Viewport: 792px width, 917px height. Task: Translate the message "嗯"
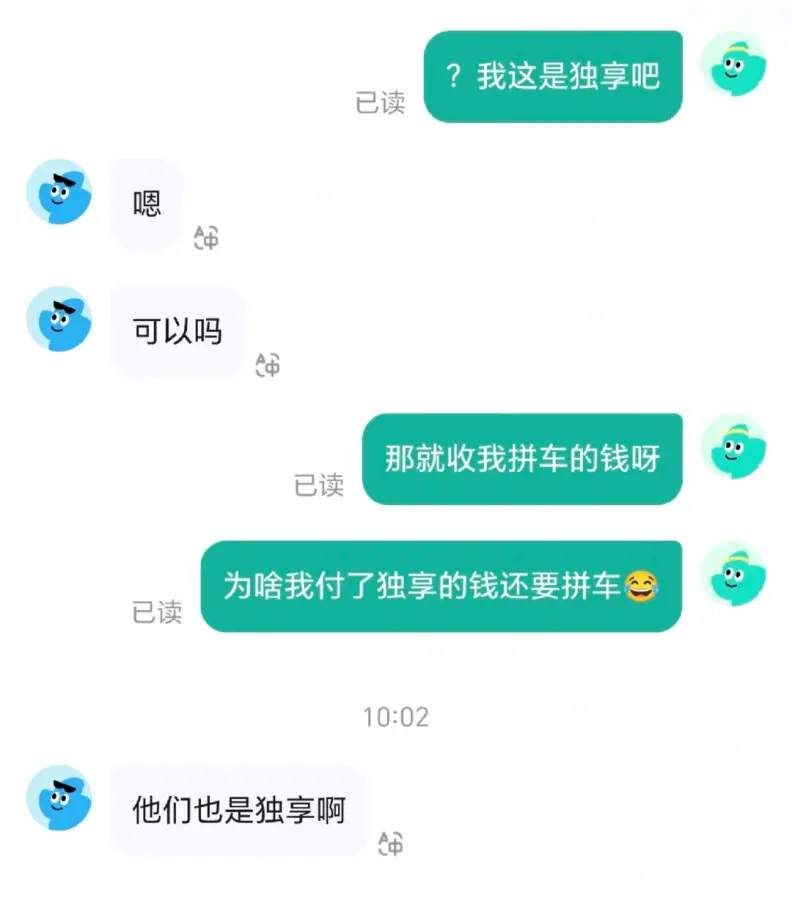[207, 237]
